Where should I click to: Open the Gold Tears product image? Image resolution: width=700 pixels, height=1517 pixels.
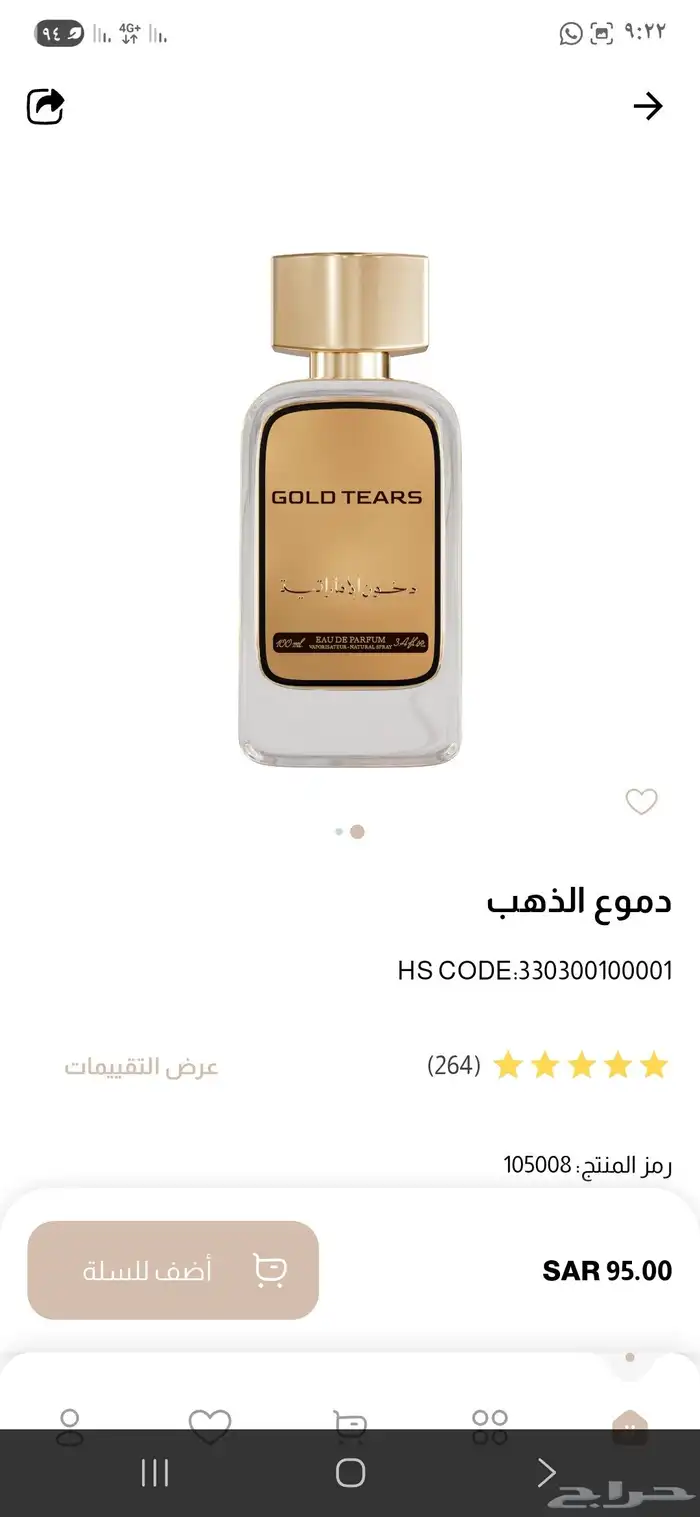[350, 510]
